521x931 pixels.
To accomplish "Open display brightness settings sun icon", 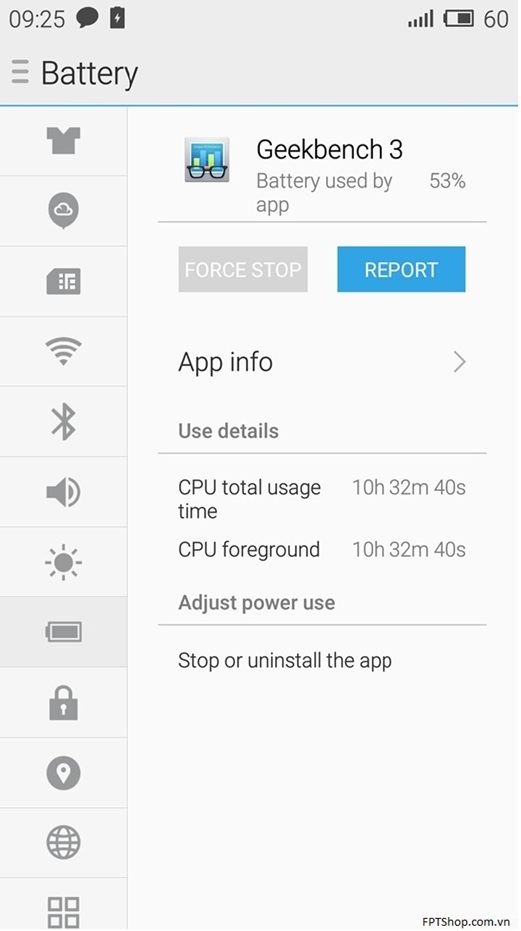I will tap(63, 562).
